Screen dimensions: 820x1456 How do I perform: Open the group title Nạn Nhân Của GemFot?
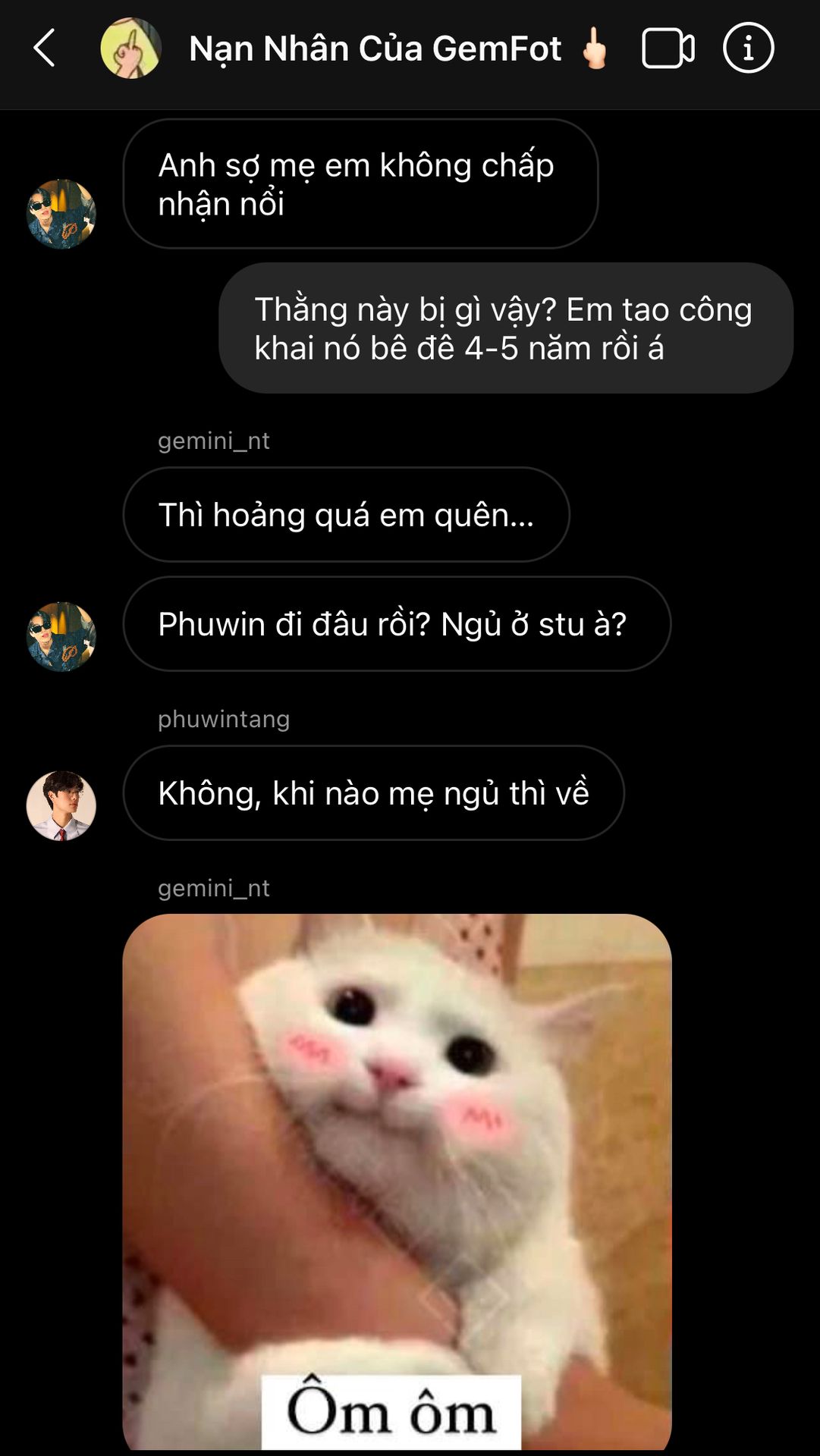coord(375,49)
